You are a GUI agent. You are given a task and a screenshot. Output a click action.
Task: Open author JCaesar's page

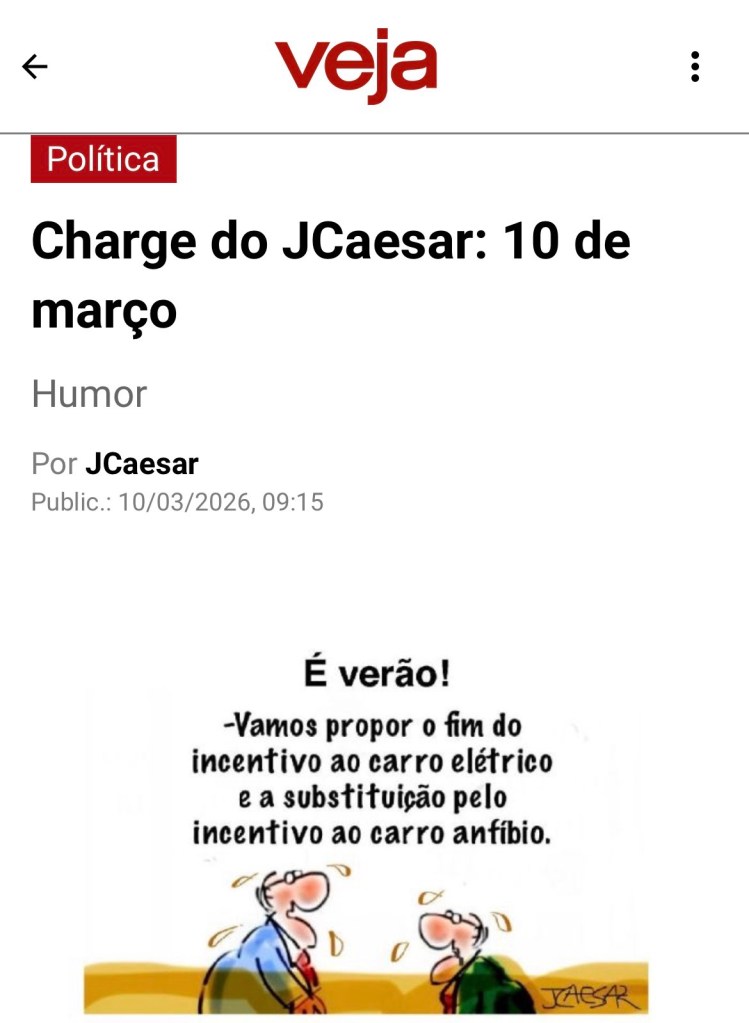tap(141, 464)
